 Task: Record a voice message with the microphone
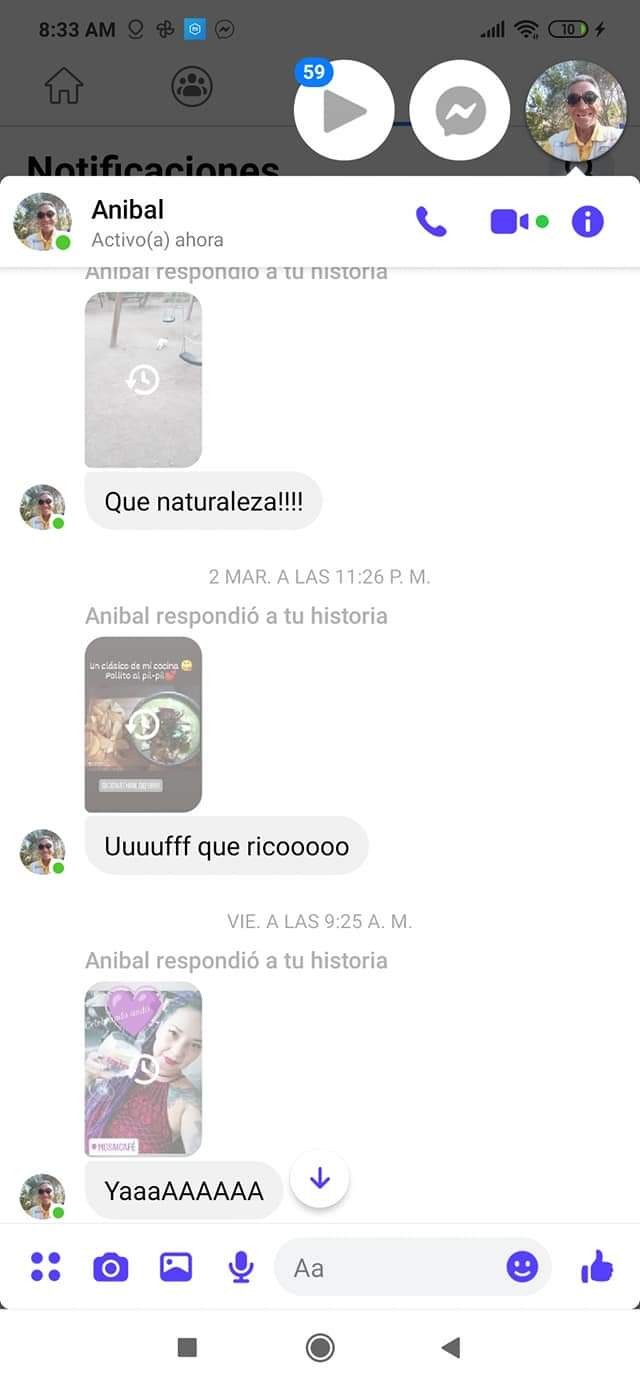tap(241, 1267)
